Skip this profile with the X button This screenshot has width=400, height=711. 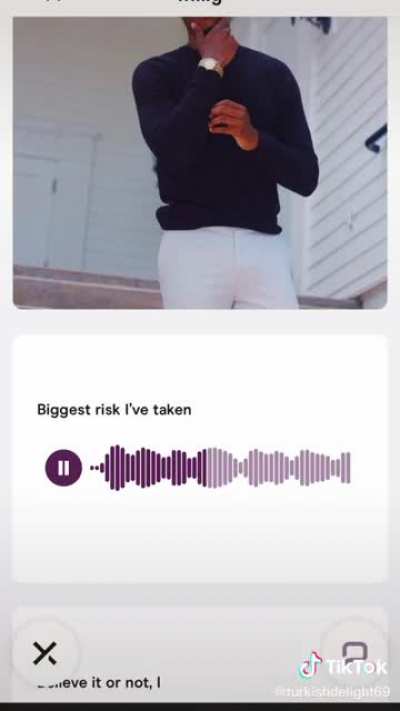pos(45,653)
